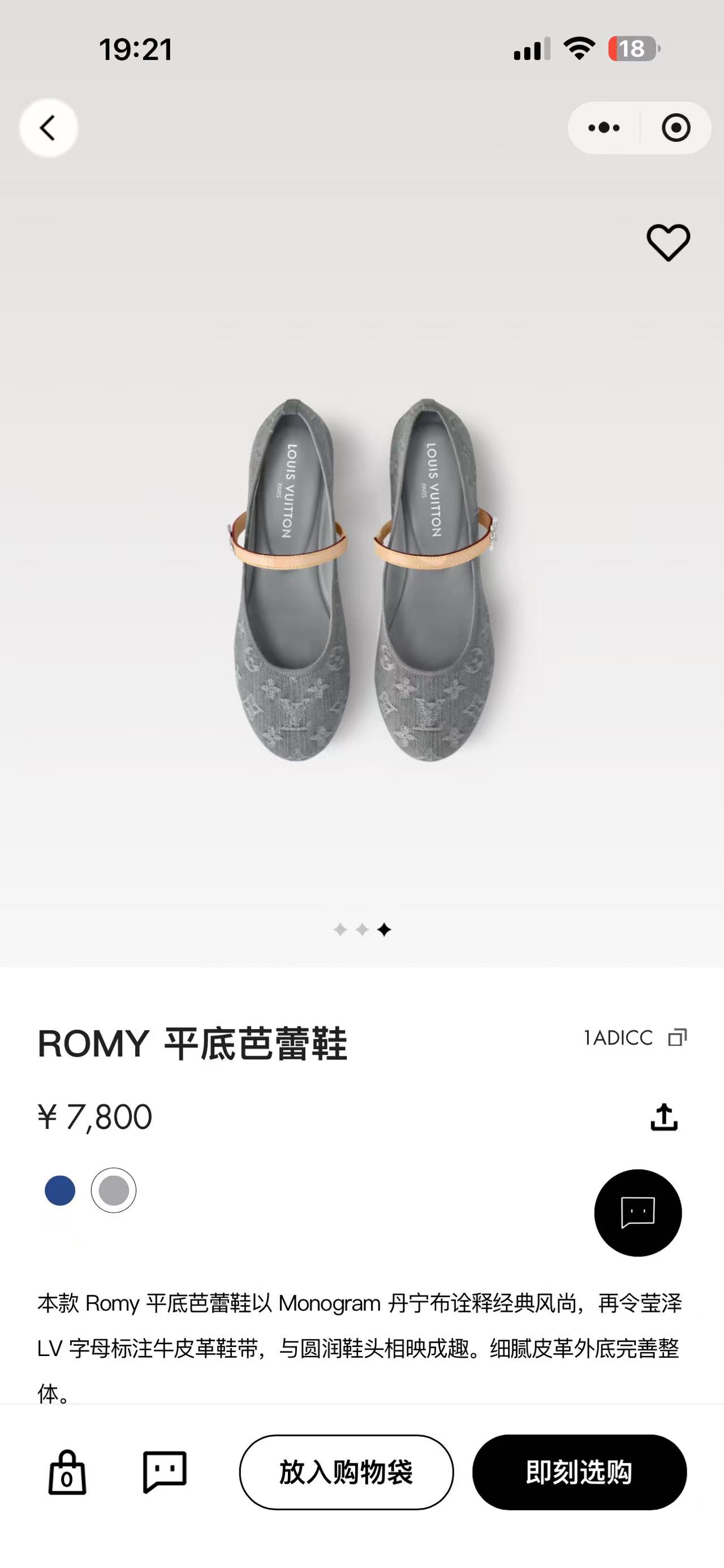Add ROMY ballet flats to wishlist
Viewport: 724px width, 1568px height.
(668, 243)
